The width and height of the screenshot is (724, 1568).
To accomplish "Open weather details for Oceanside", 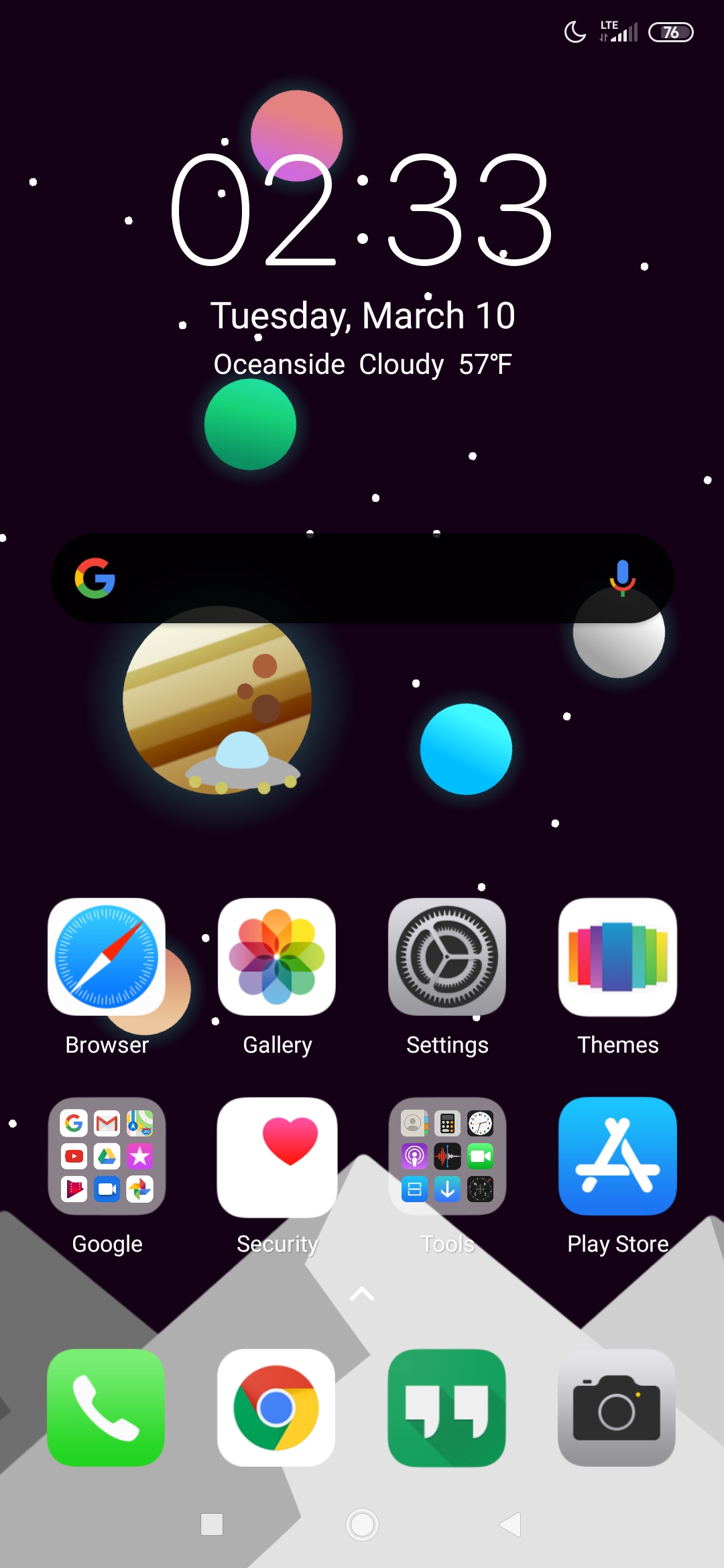I will (x=363, y=365).
